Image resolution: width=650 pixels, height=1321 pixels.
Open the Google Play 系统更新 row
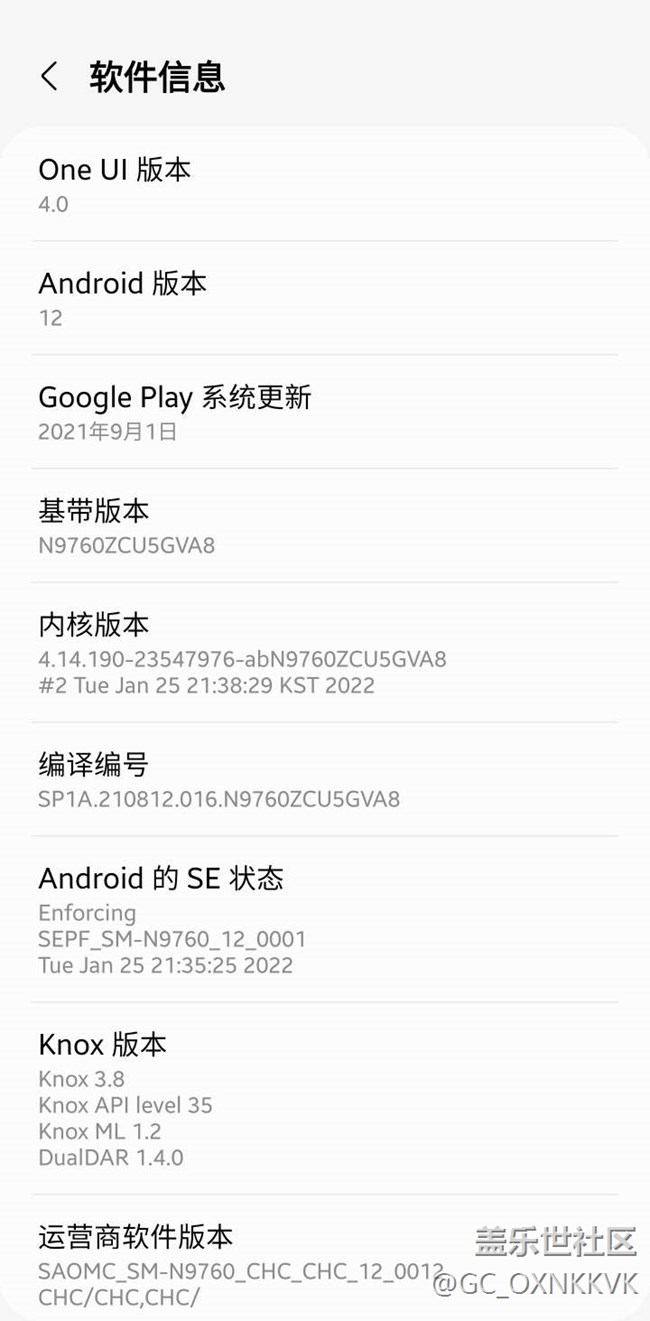(x=325, y=412)
